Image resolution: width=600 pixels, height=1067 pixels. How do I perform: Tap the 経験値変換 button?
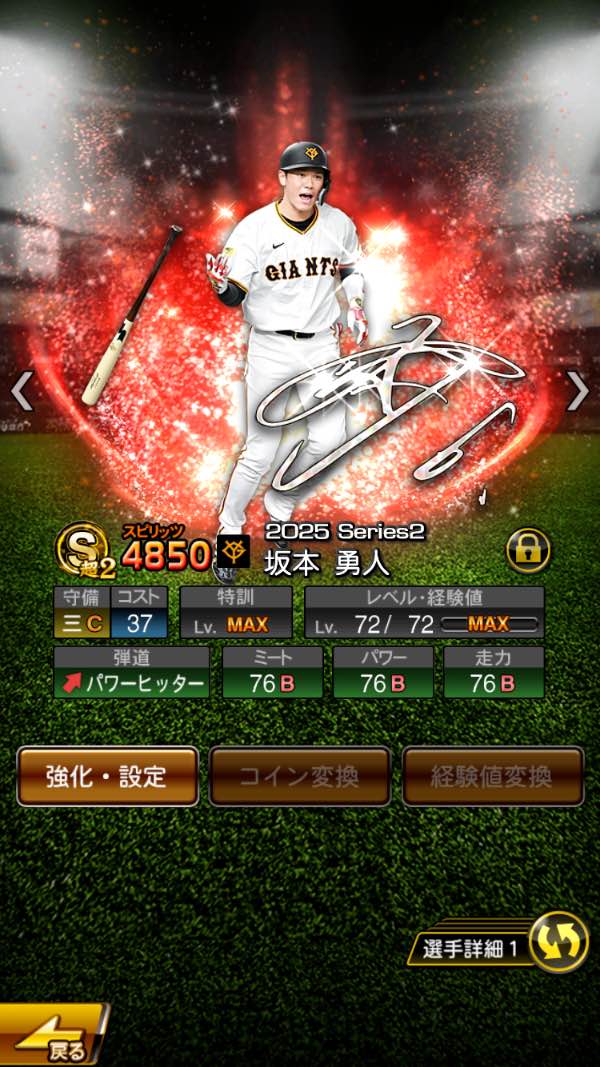coord(492,776)
